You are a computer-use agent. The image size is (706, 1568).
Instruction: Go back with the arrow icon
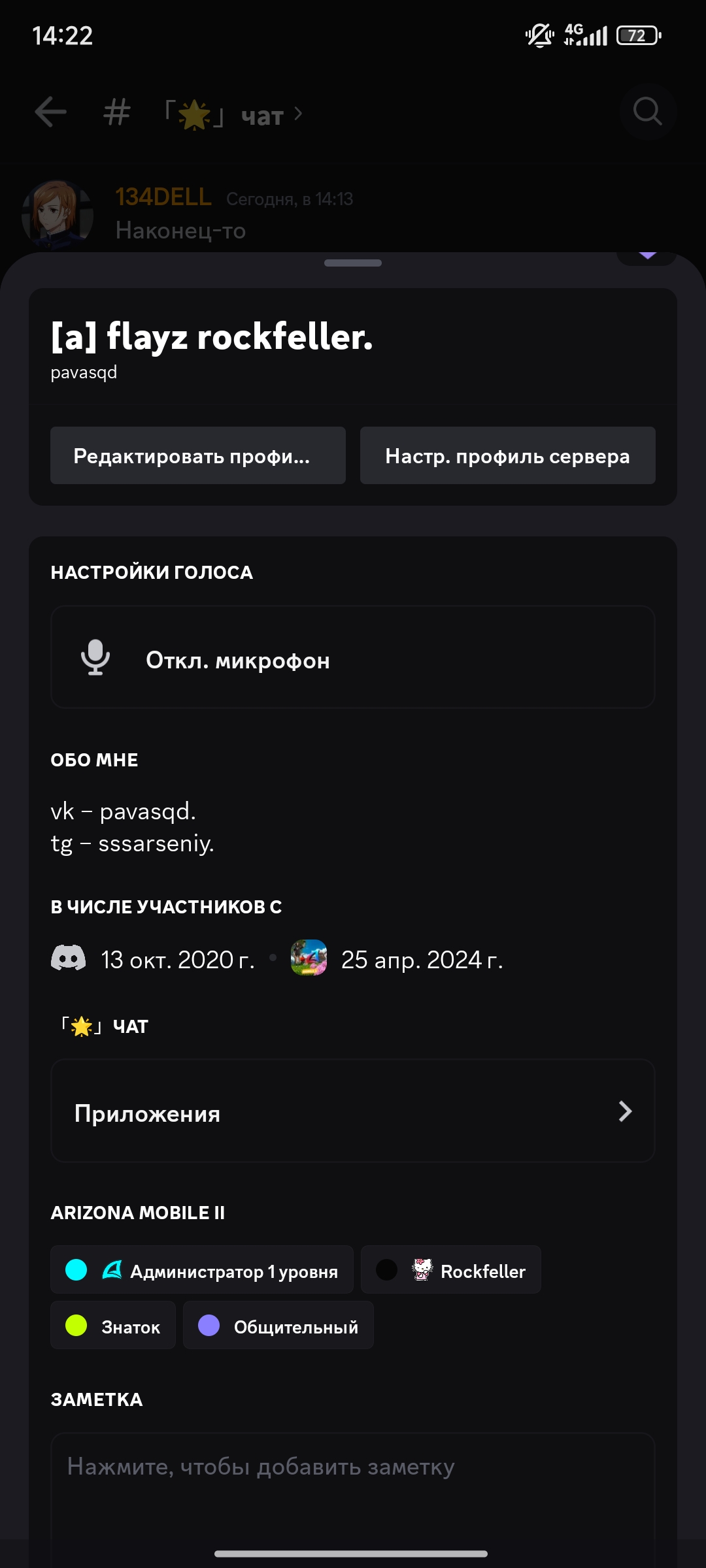pos(51,112)
